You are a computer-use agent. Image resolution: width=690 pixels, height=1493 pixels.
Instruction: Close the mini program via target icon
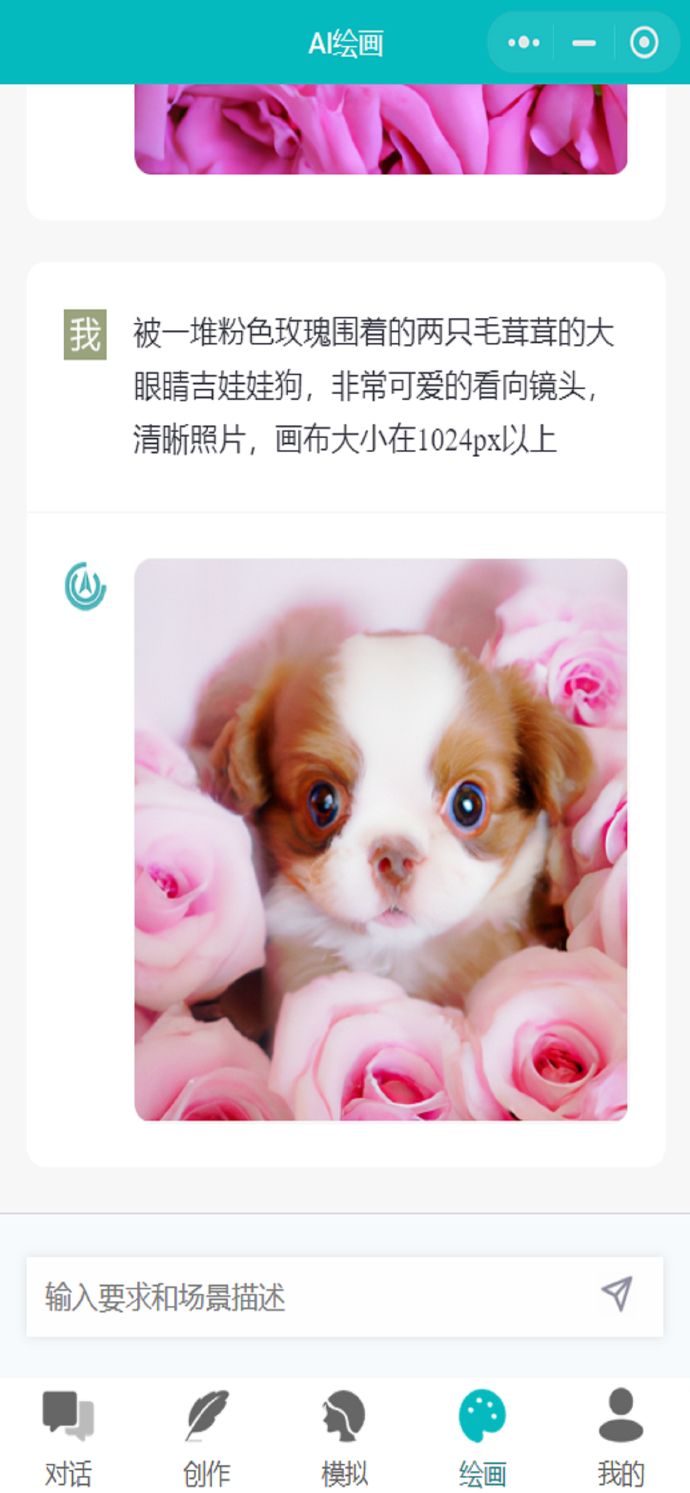pyautogui.click(x=644, y=43)
